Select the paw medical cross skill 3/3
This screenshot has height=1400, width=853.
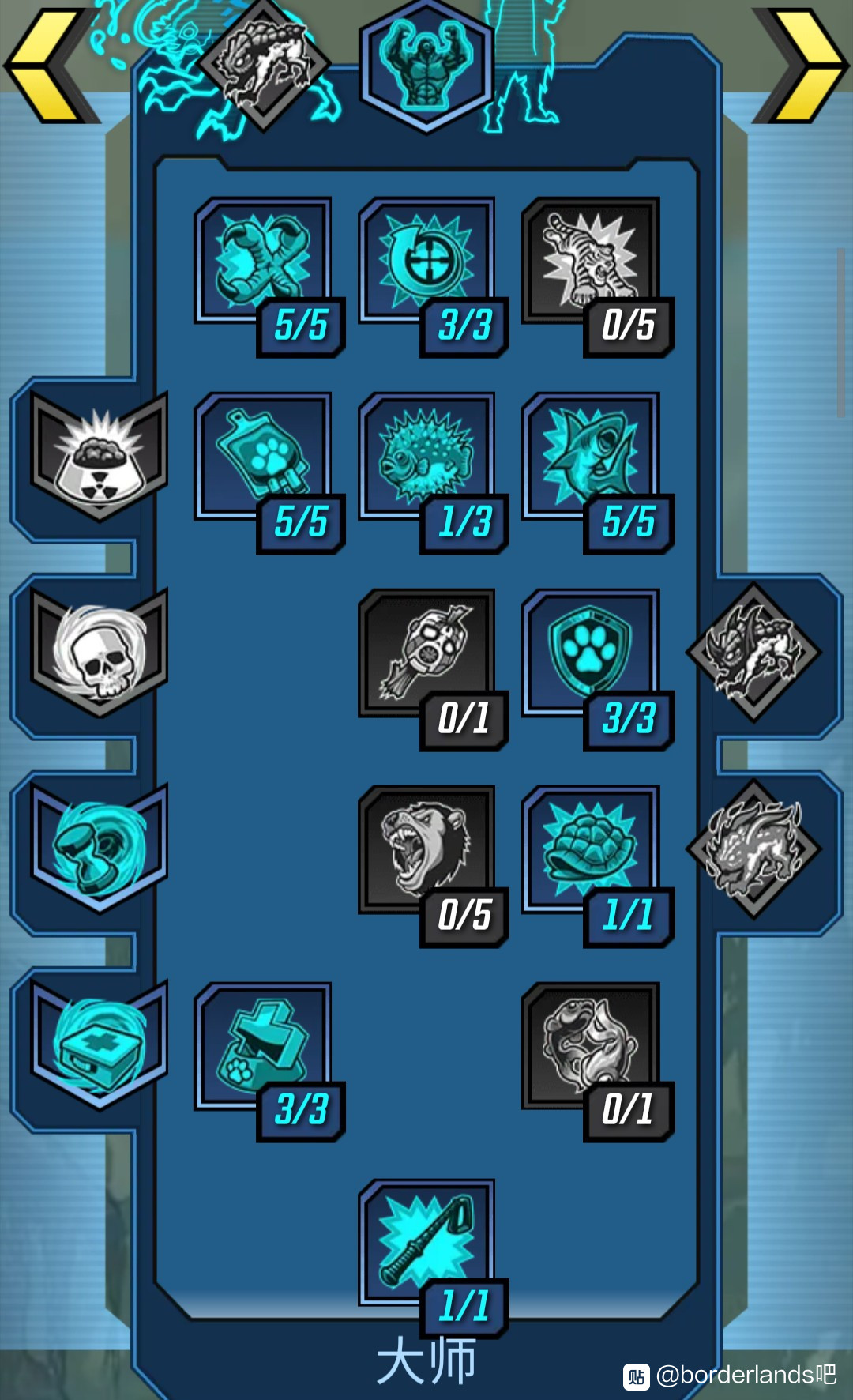click(x=263, y=1046)
